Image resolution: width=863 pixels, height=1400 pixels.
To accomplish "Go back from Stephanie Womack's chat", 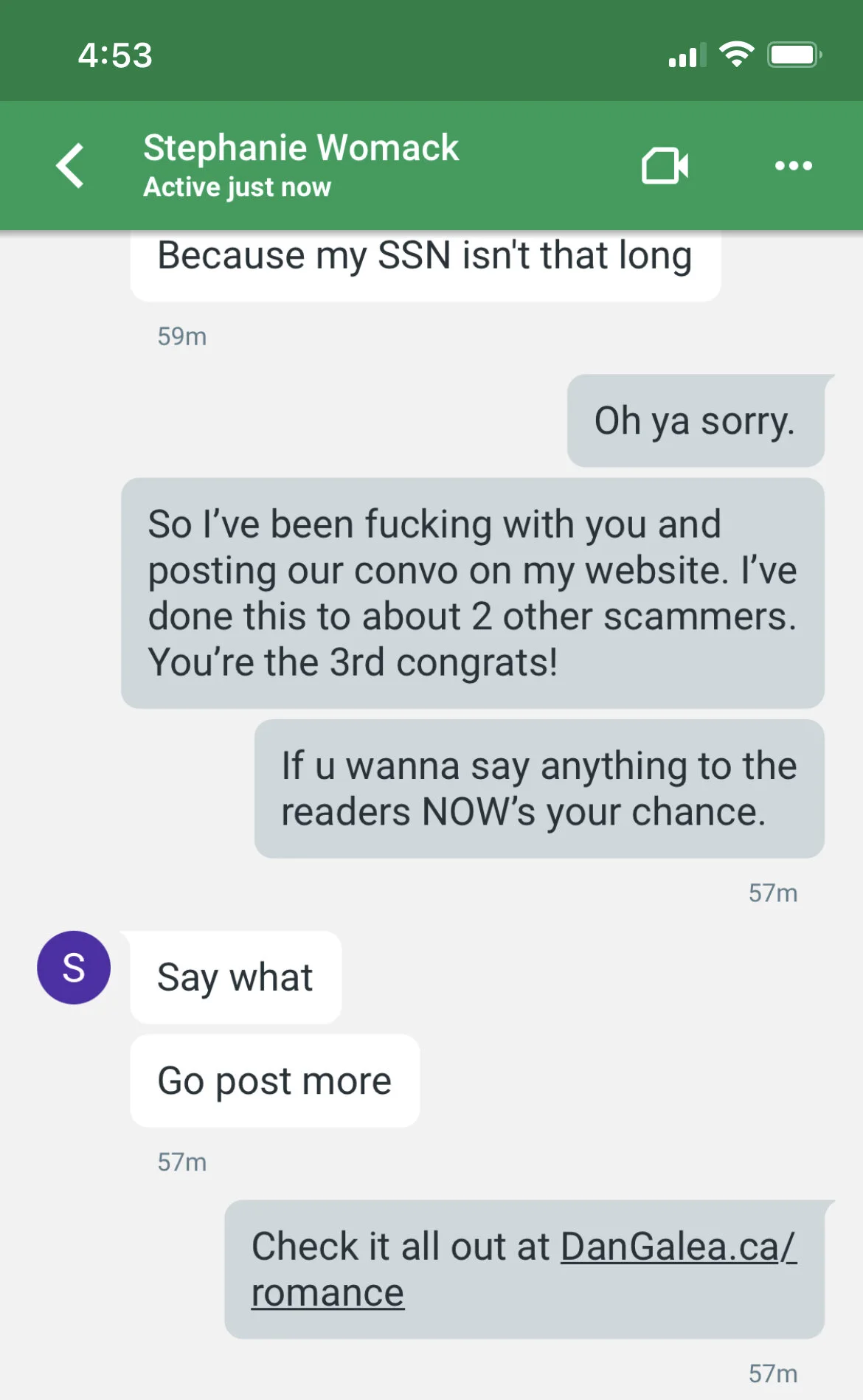I will (70, 165).
